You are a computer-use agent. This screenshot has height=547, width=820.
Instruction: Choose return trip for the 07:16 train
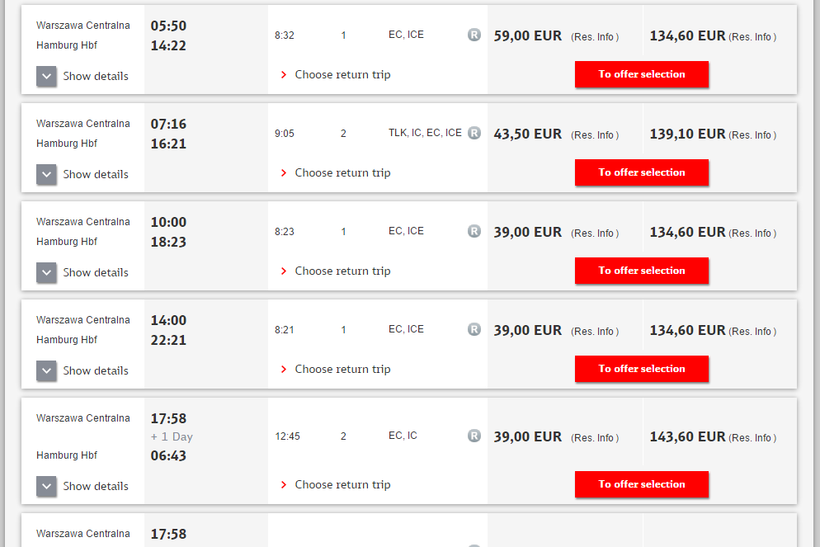tap(342, 173)
